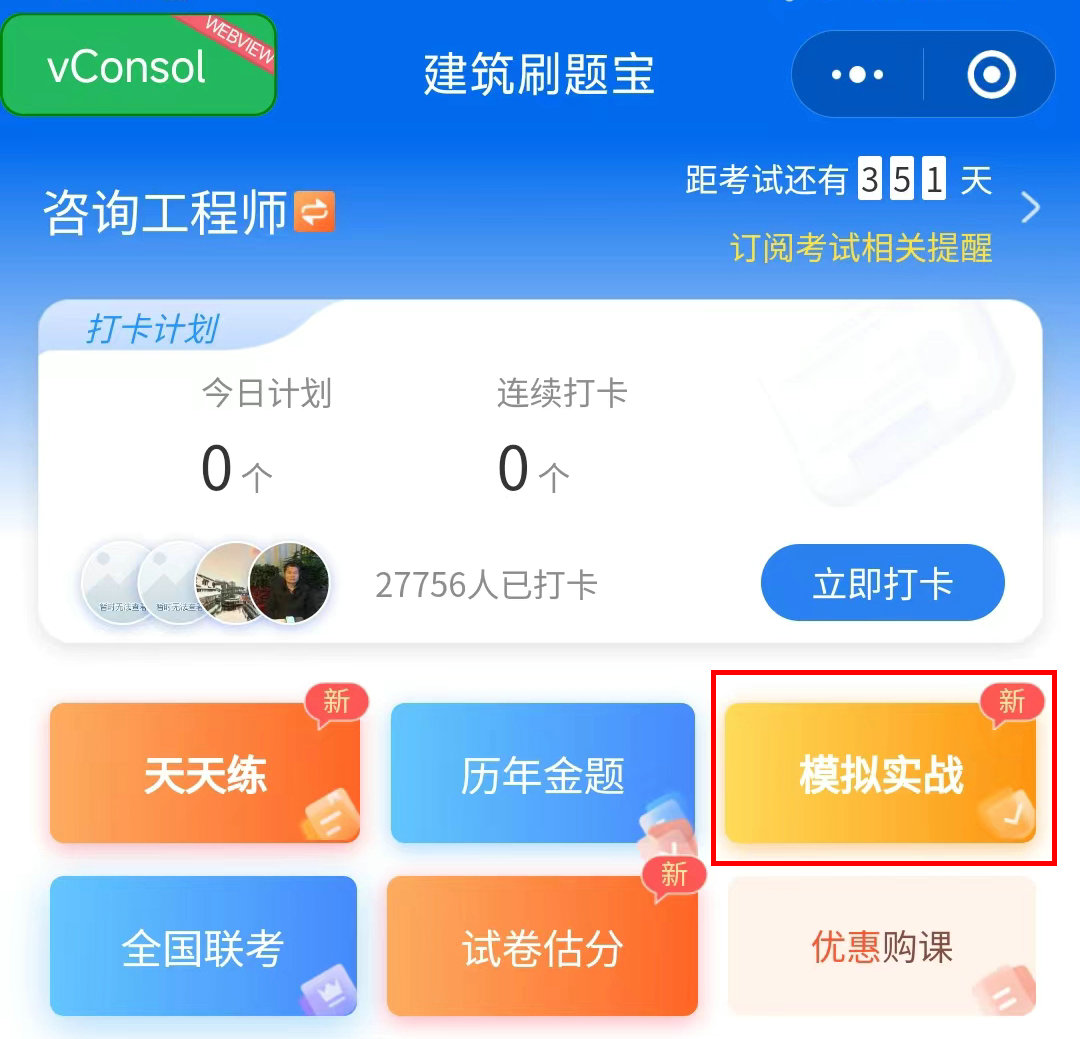Start 模拟实战 mock exam
Image resolution: width=1080 pixels, height=1039 pixels.
click(x=881, y=774)
